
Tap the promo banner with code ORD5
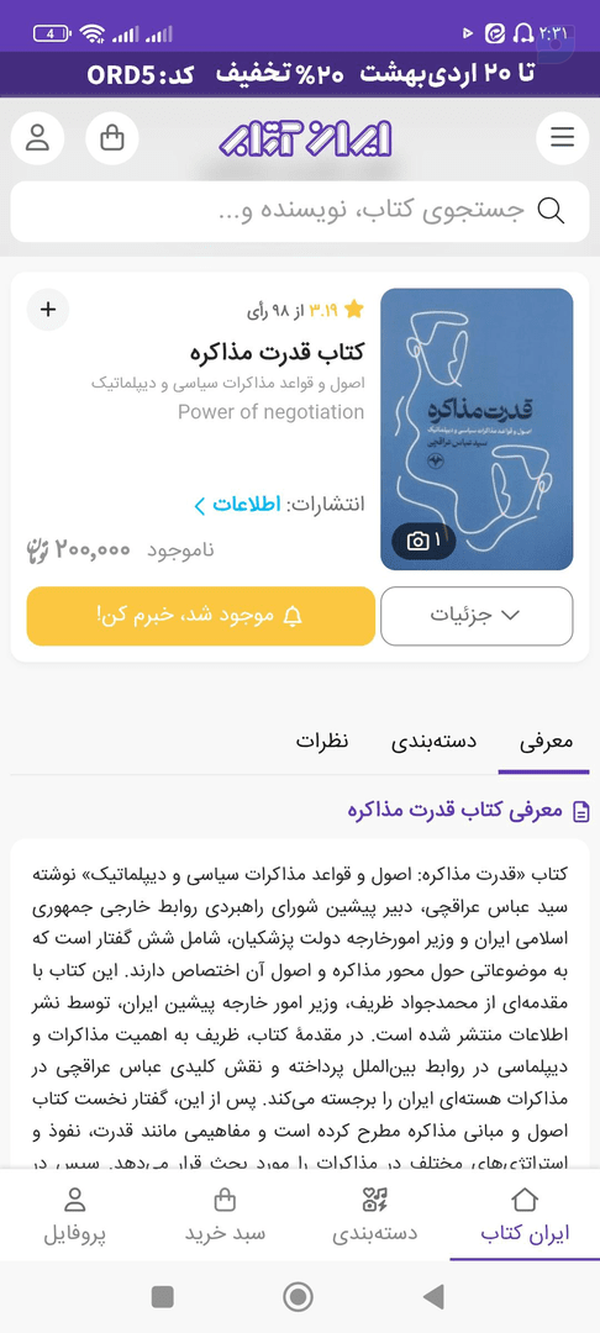300,74
